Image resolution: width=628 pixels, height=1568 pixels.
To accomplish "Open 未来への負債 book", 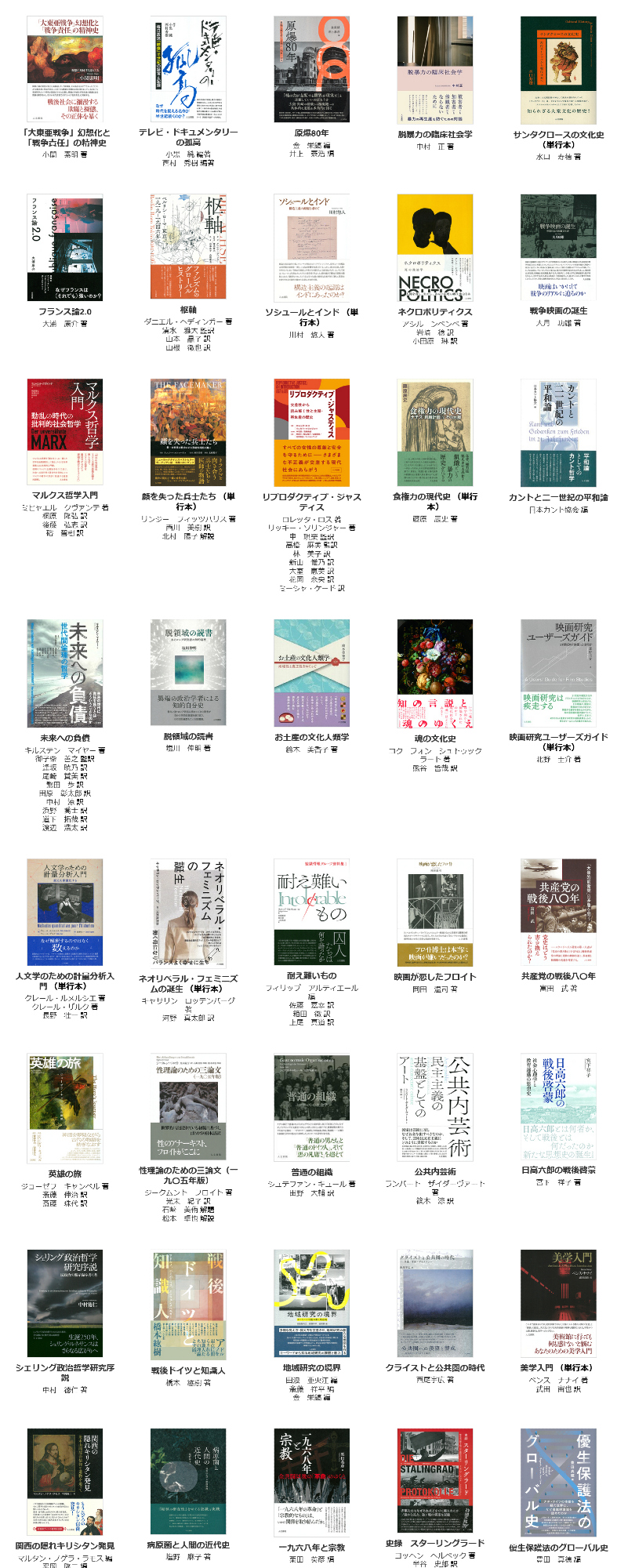I will 64,673.
